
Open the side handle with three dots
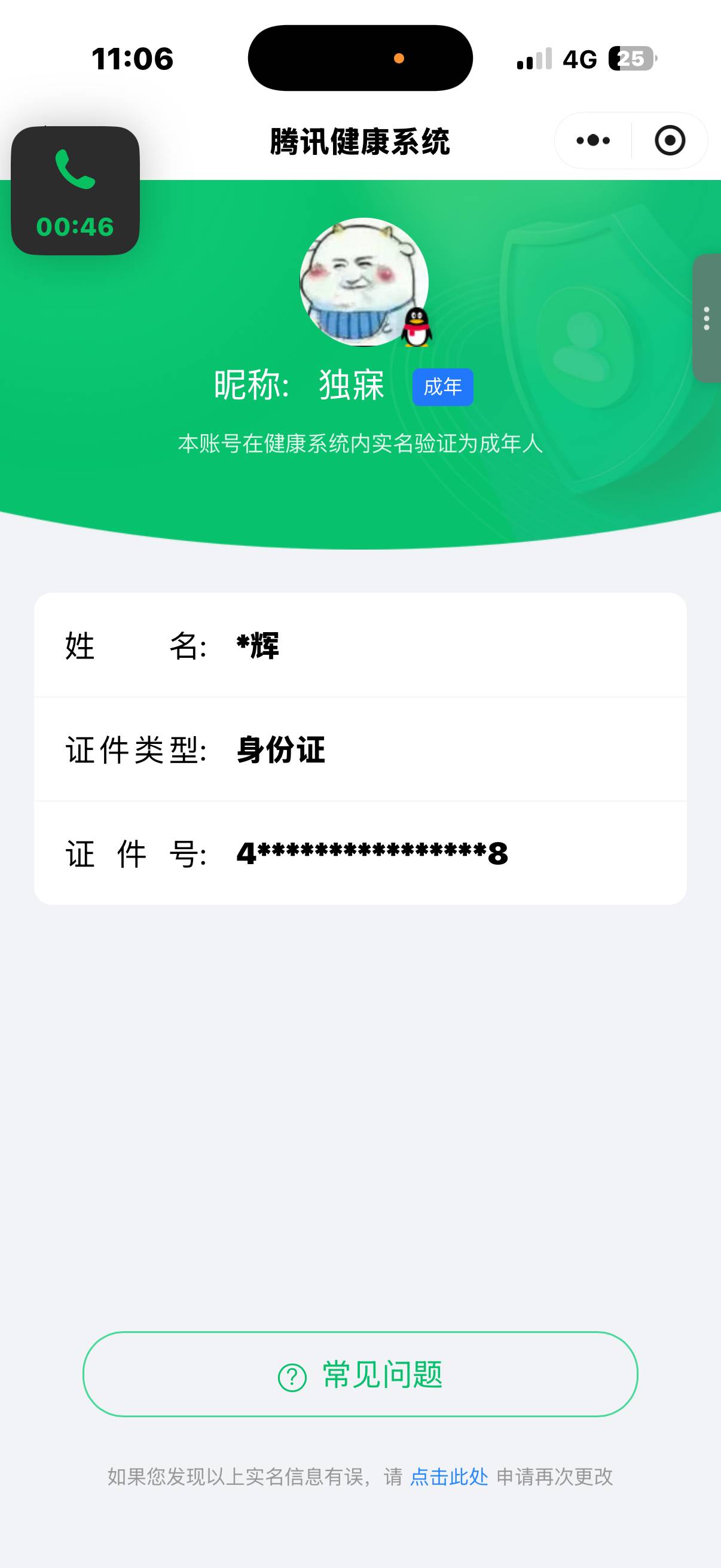point(707,318)
